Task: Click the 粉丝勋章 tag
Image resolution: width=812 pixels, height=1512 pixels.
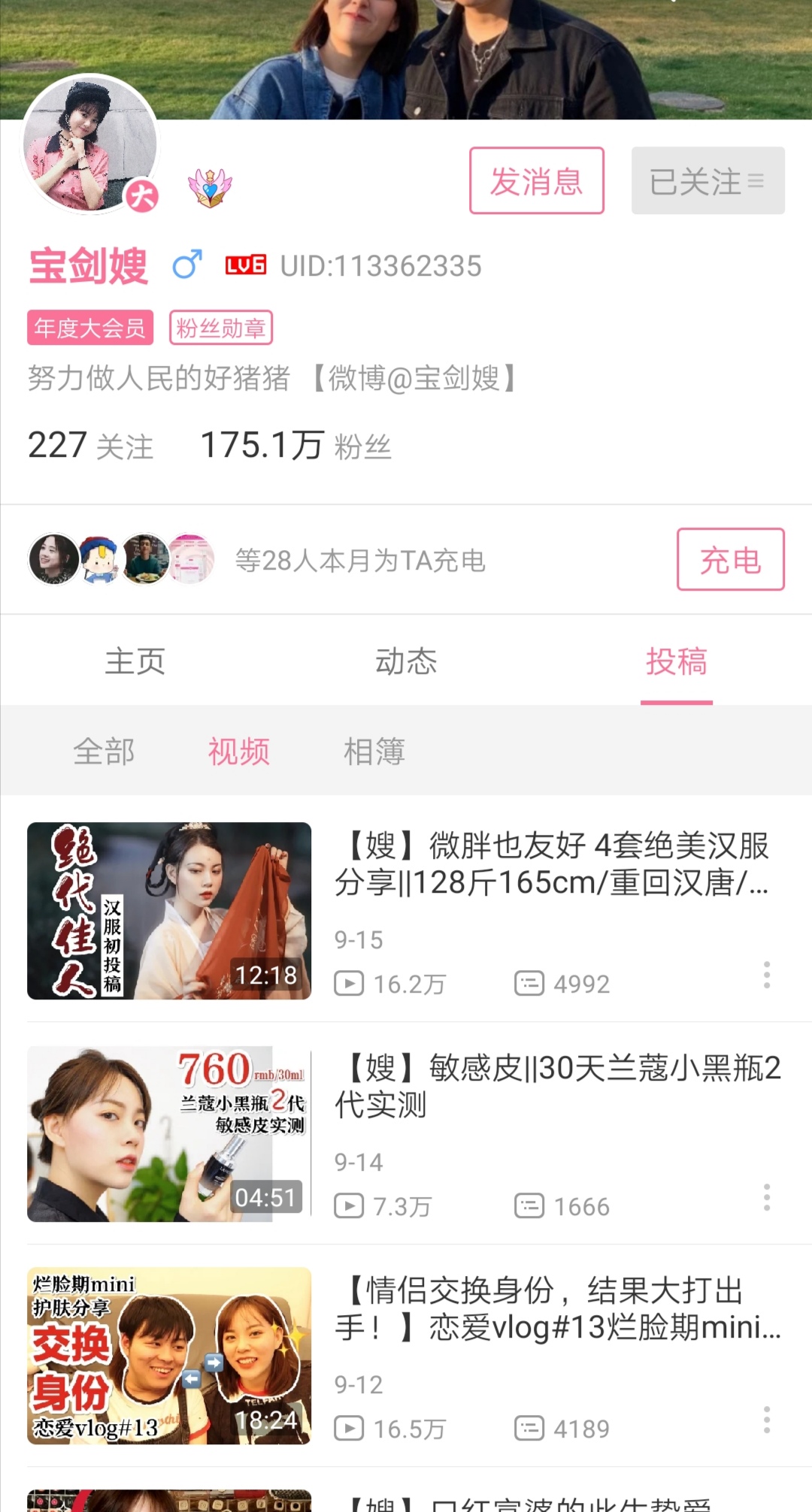Action: [221, 327]
